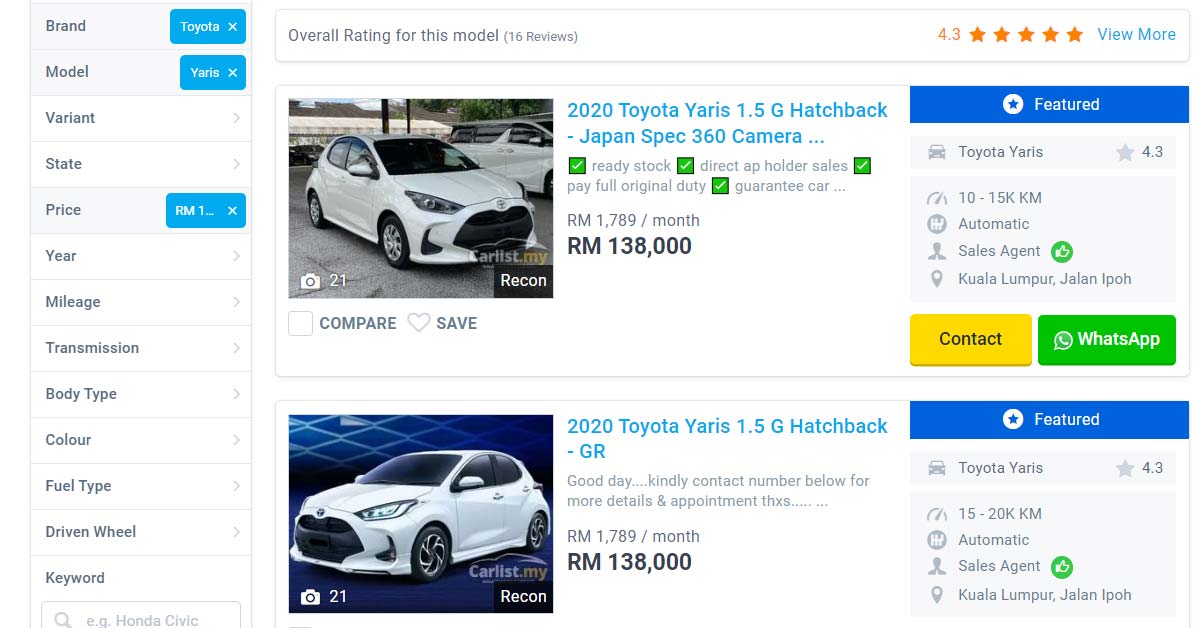Open the Driven Wheel filter
The height and width of the screenshot is (628, 1200).
tap(141, 532)
